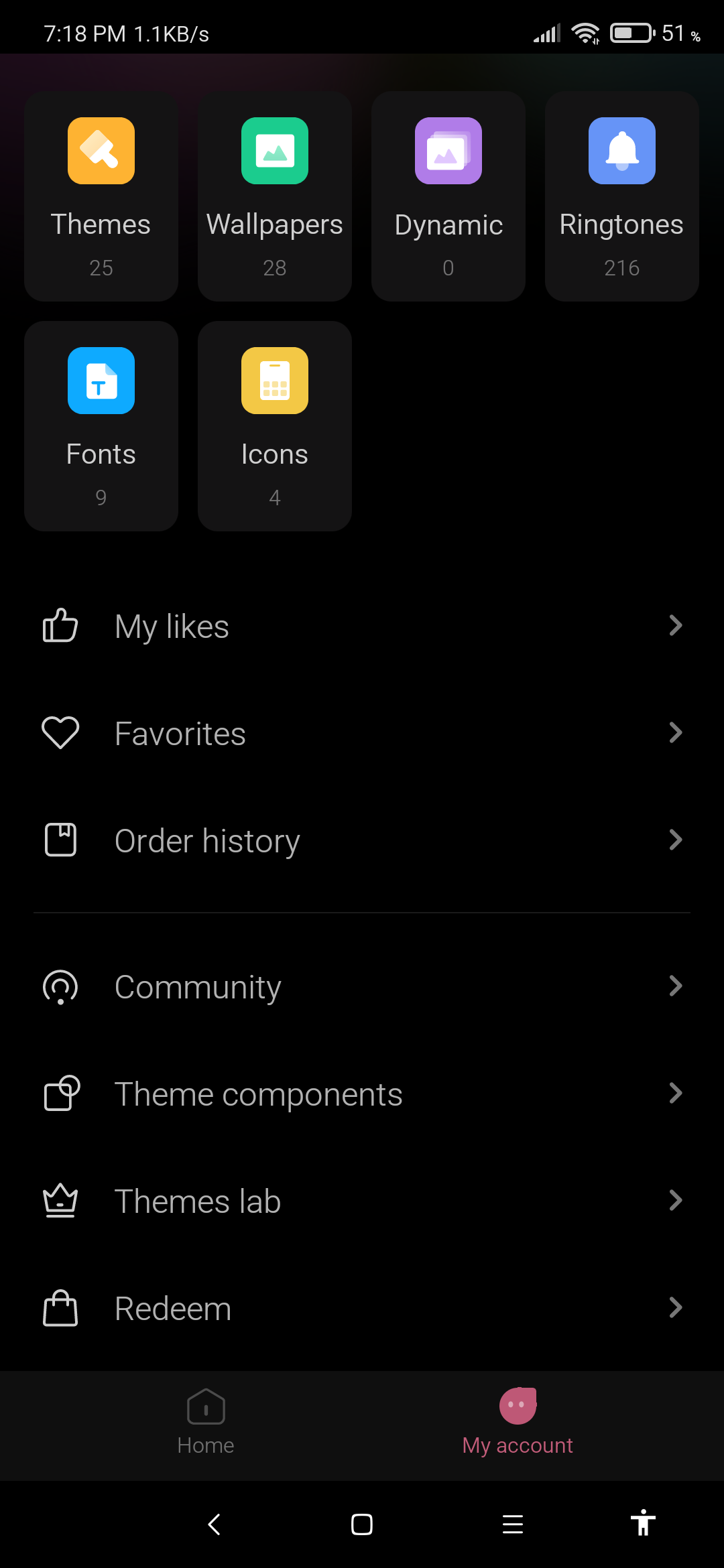The image size is (724, 1568).
Task: Select the My account tab
Action: [518, 1422]
